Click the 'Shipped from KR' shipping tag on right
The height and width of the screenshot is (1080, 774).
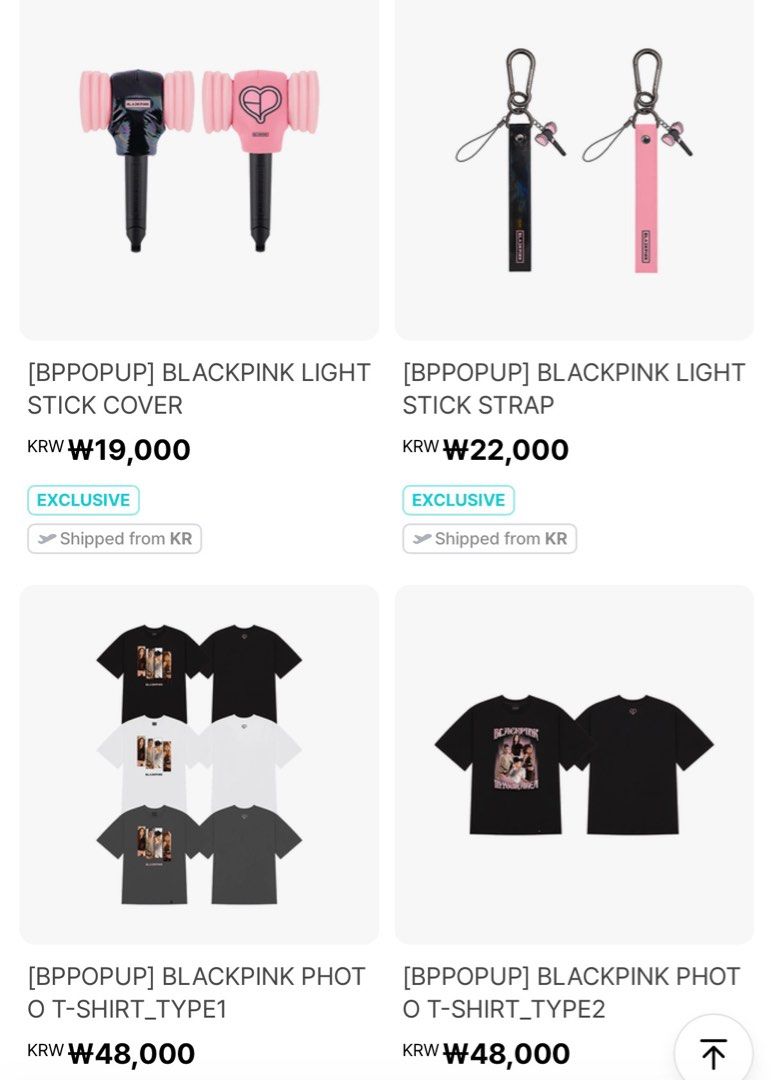coord(489,539)
